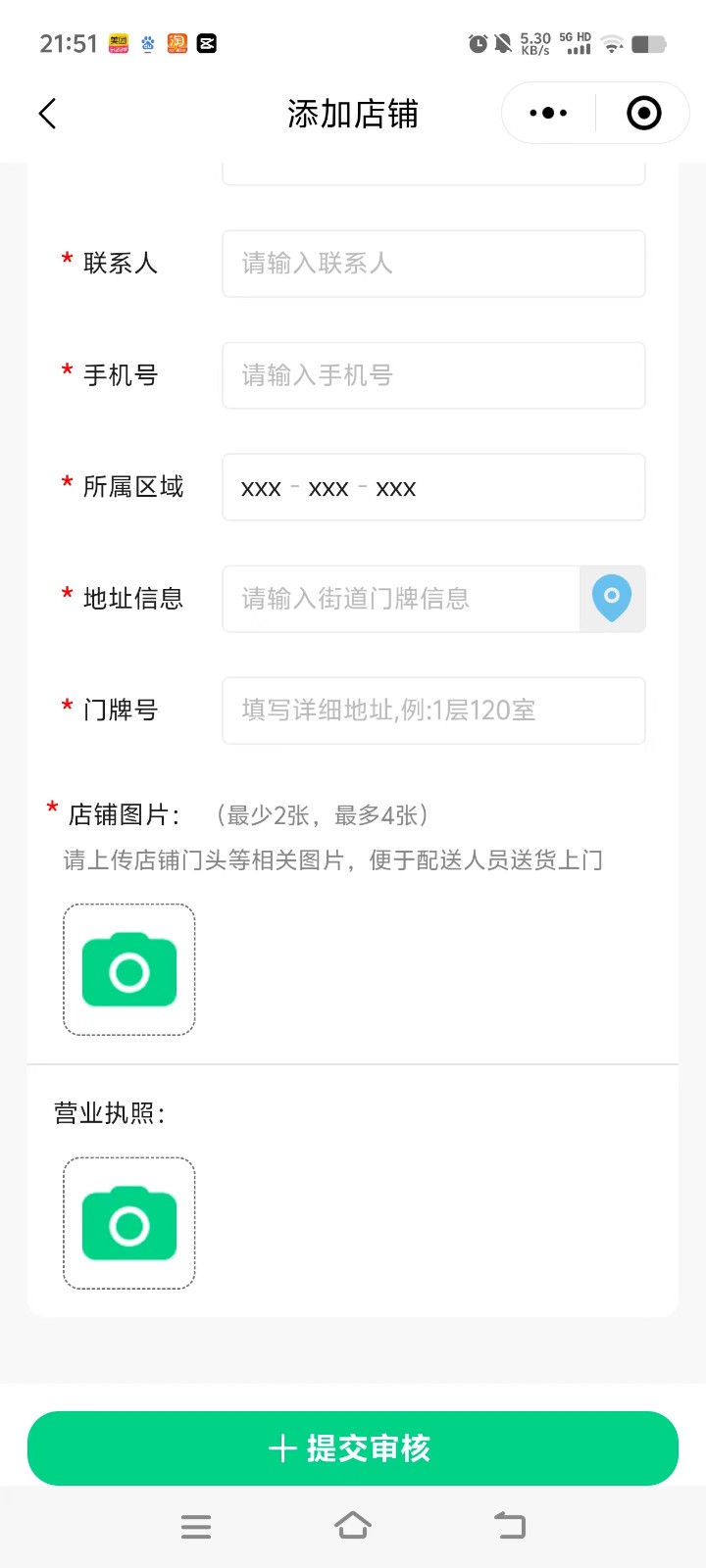This screenshot has height=1568, width=706.
Task: Focus the 联系人 input field
Action: (x=432, y=264)
